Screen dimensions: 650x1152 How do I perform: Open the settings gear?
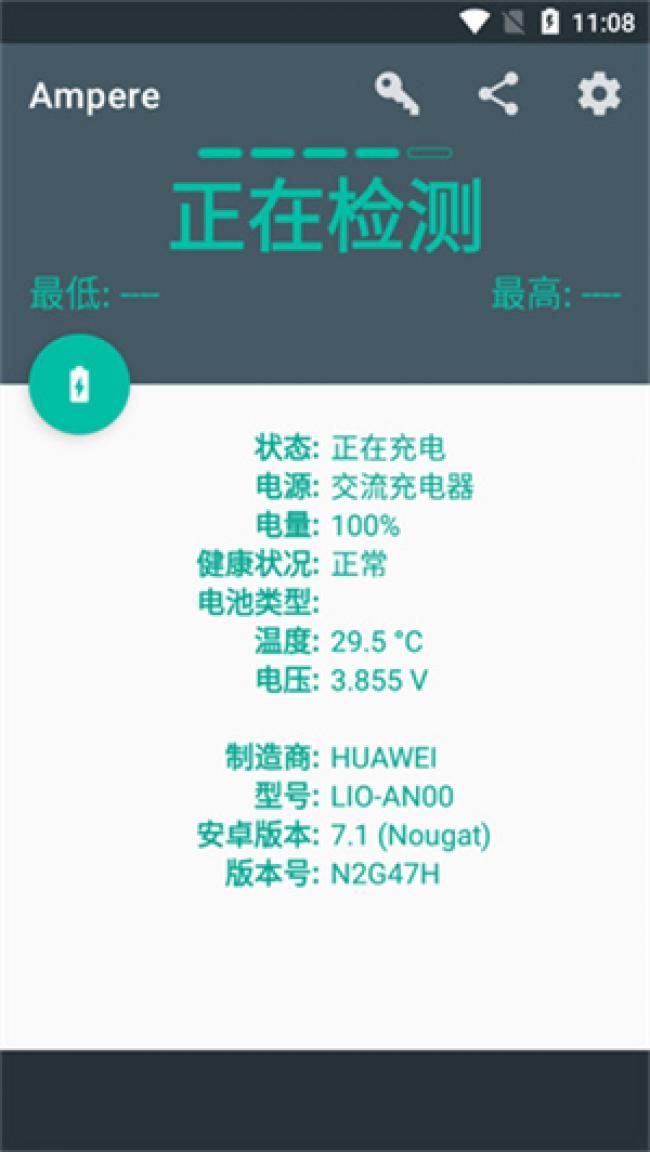599,94
